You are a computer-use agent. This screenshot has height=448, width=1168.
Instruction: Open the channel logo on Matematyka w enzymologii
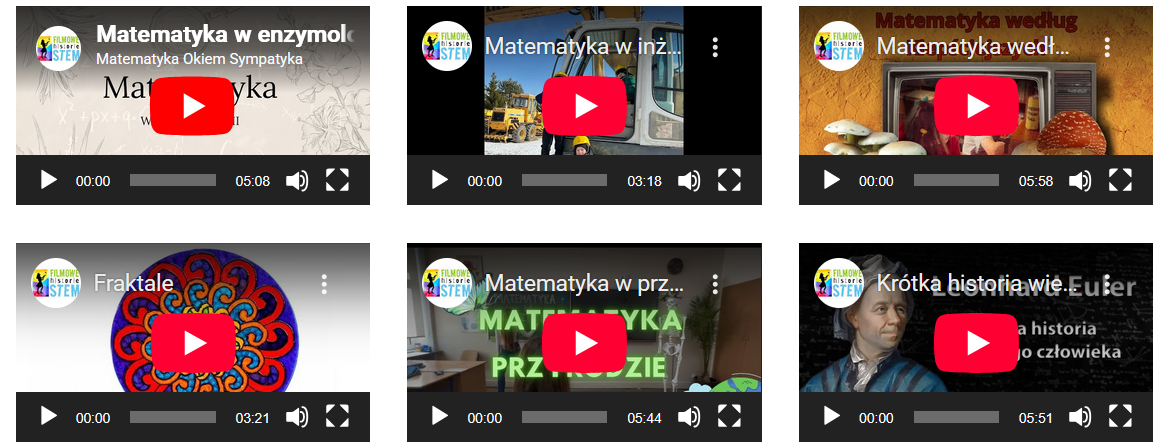tap(57, 47)
